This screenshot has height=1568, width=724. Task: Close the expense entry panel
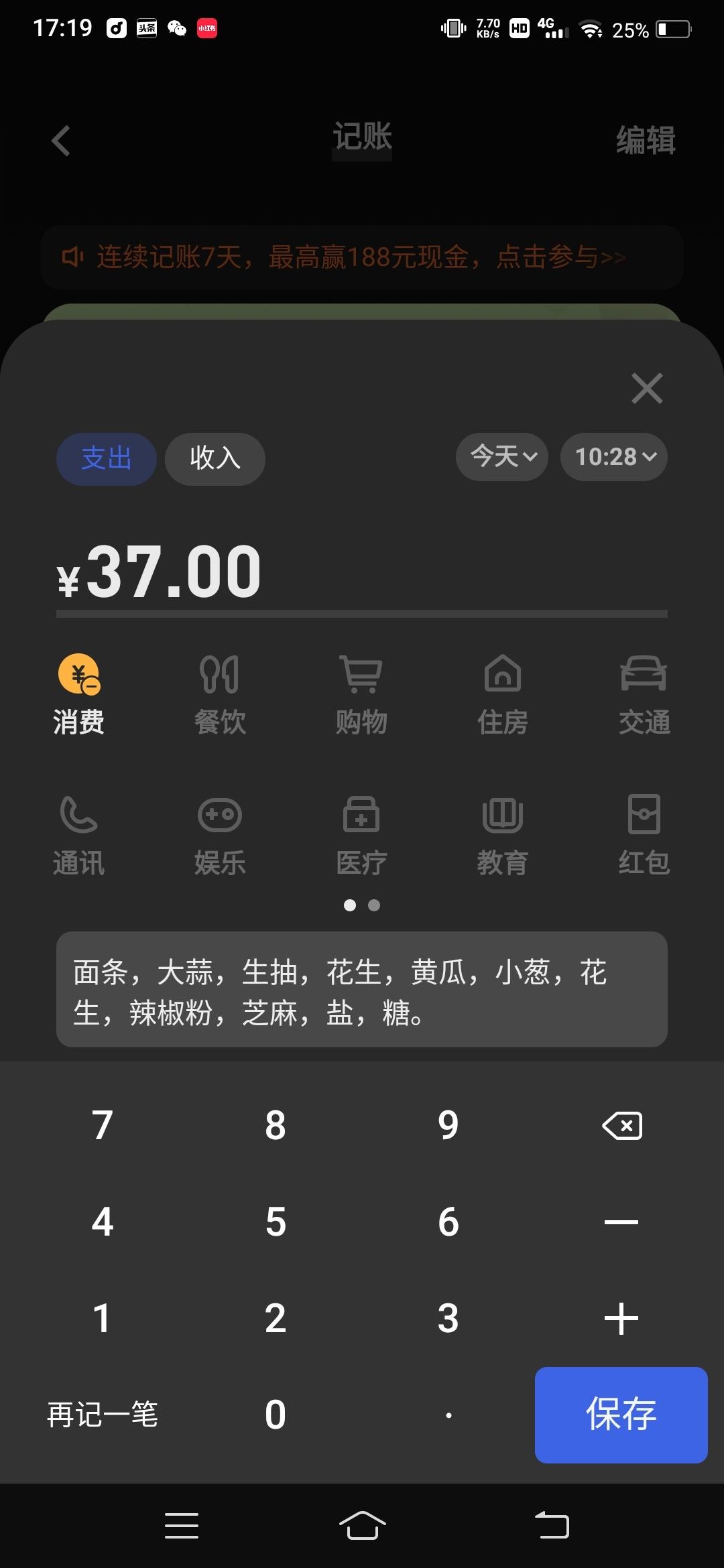point(647,389)
